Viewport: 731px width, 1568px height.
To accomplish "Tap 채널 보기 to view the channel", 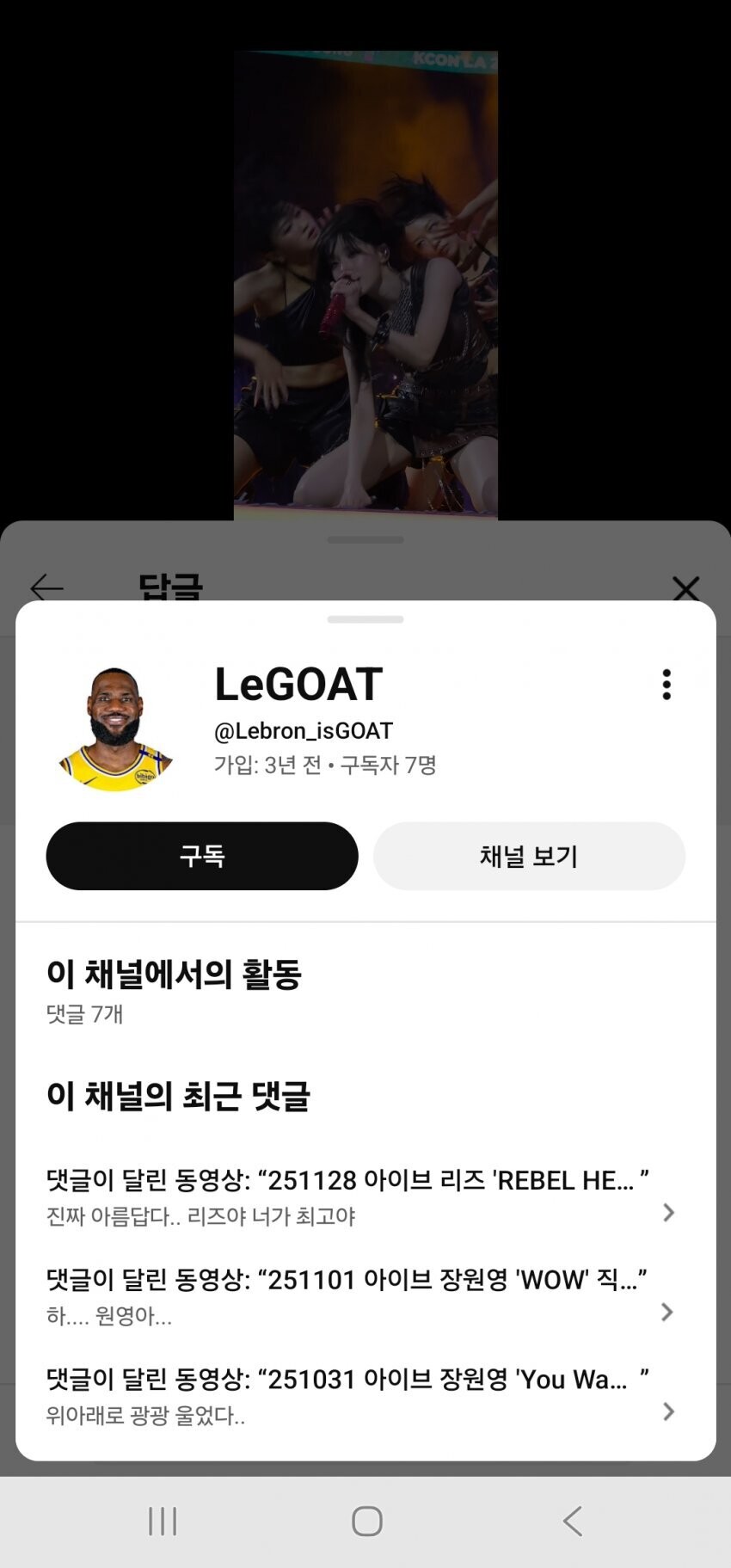I will coord(529,856).
